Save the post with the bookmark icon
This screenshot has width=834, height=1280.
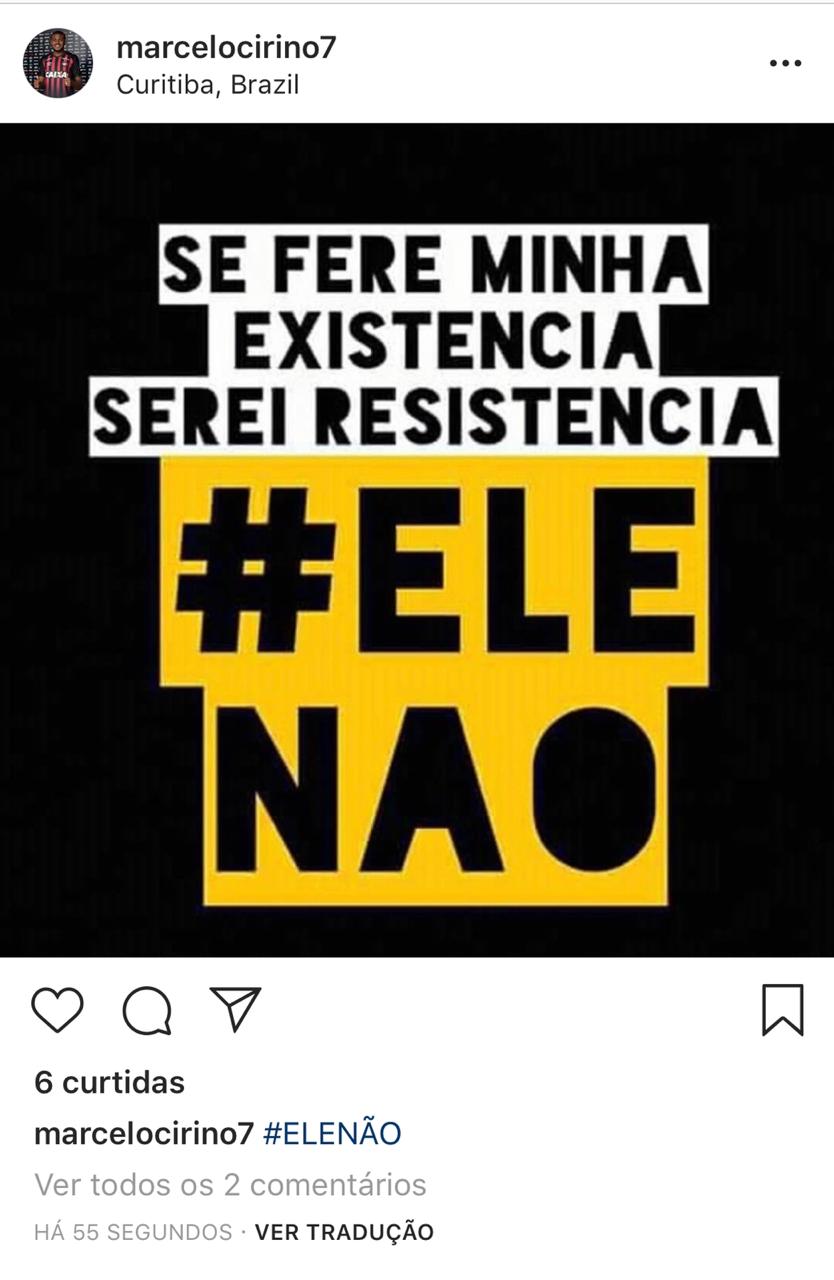[x=782, y=1009]
